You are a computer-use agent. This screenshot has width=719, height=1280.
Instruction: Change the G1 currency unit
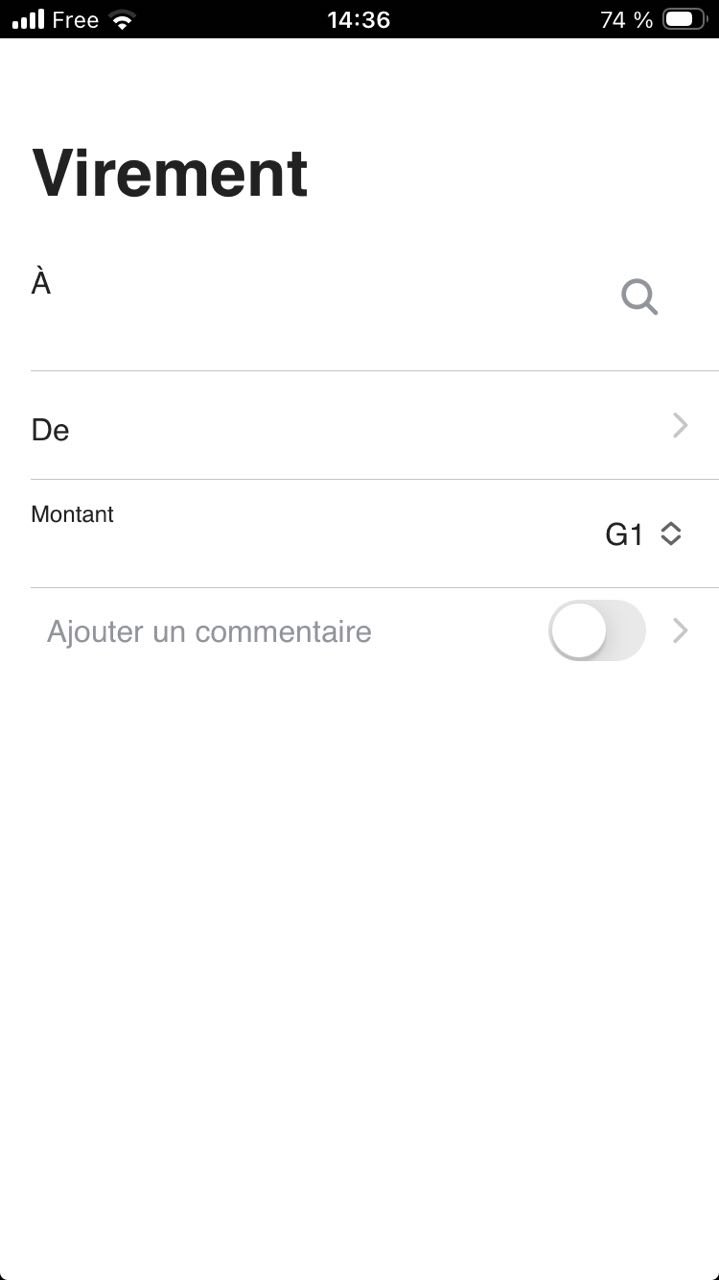click(643, 535)
